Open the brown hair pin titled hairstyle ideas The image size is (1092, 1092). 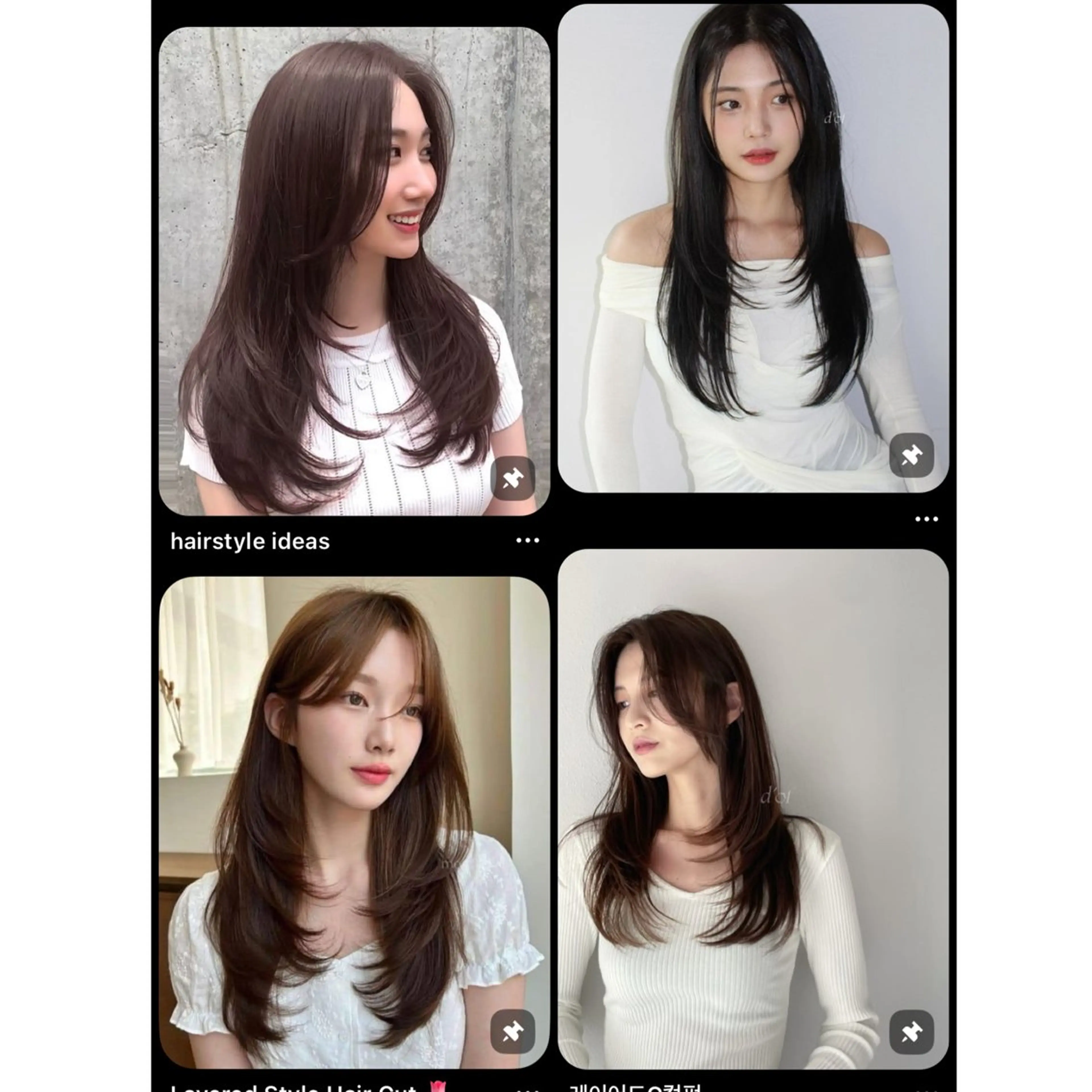click(354, 271)
